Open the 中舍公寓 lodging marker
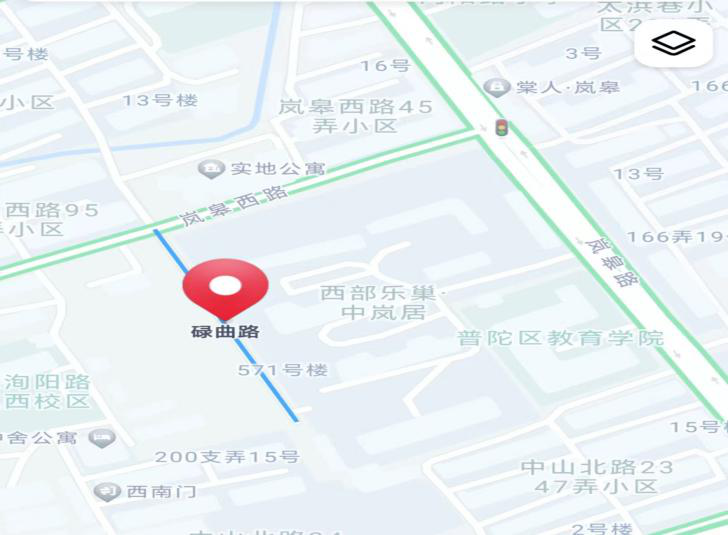The image size is (728, 535). click(x=101, y=437)
